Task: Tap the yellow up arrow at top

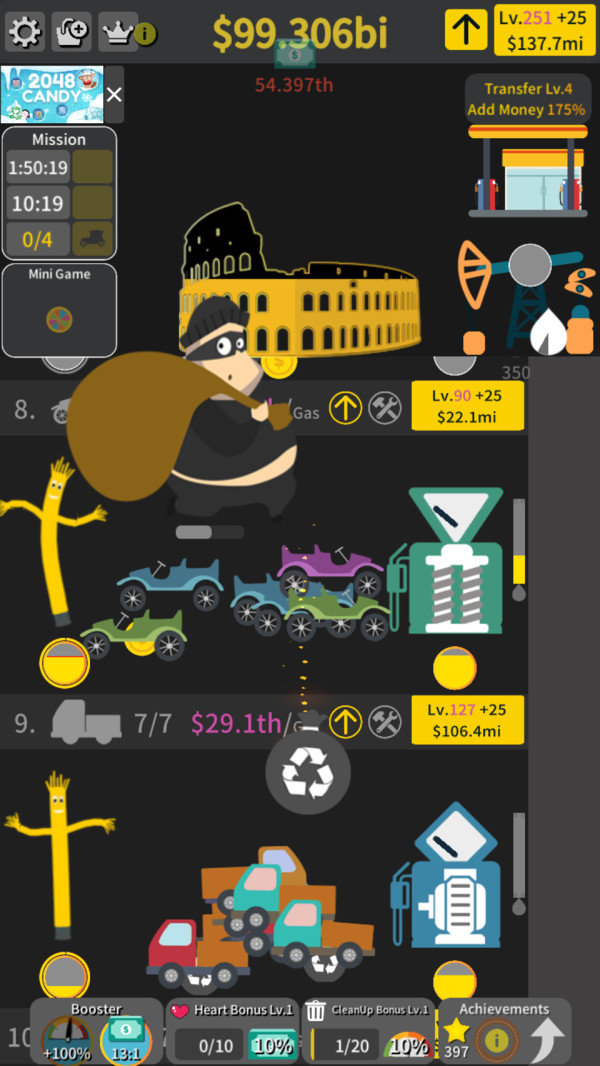Action: tap(465, 31)
